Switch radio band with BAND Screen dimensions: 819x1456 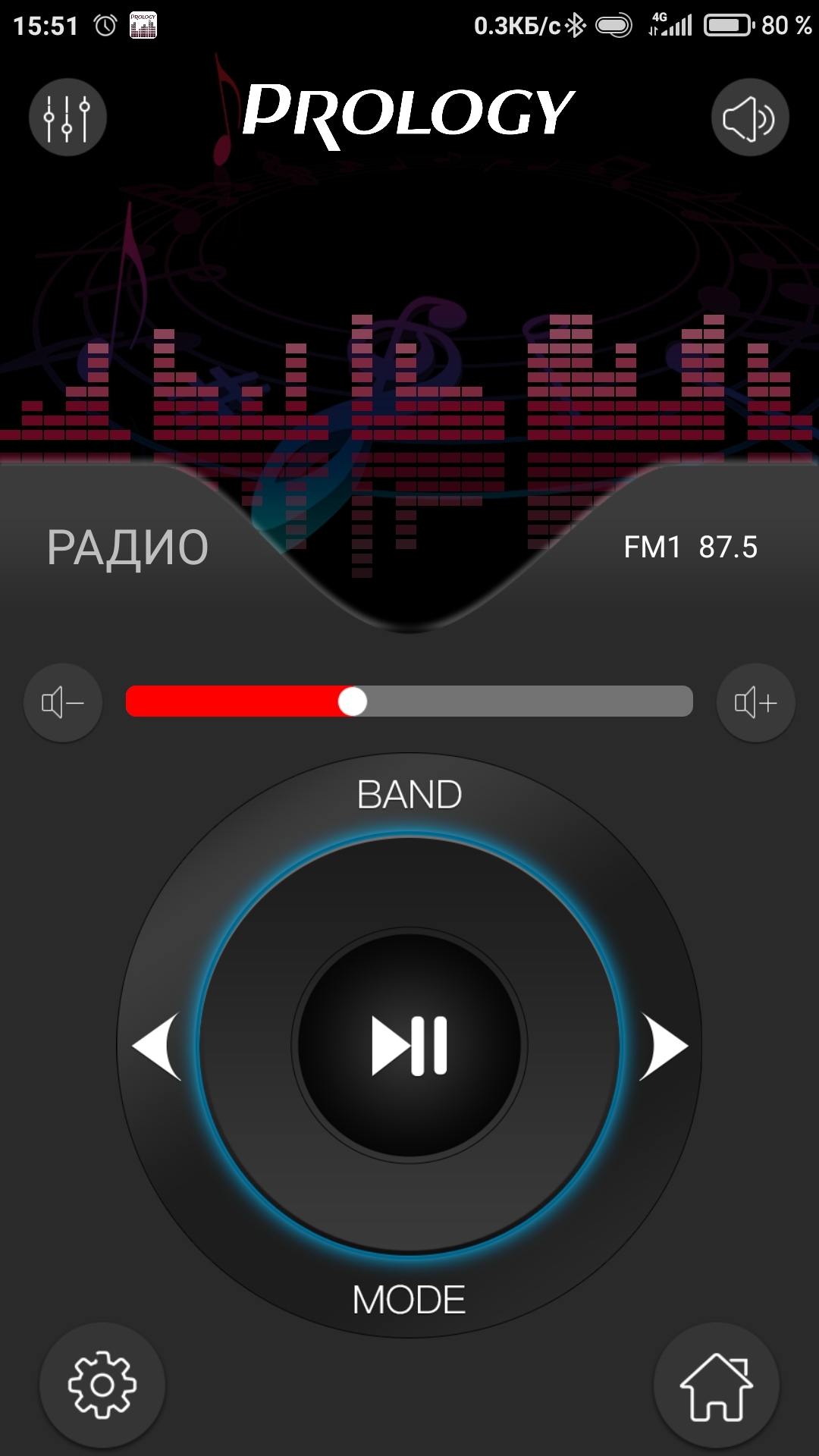click(409, 795)
